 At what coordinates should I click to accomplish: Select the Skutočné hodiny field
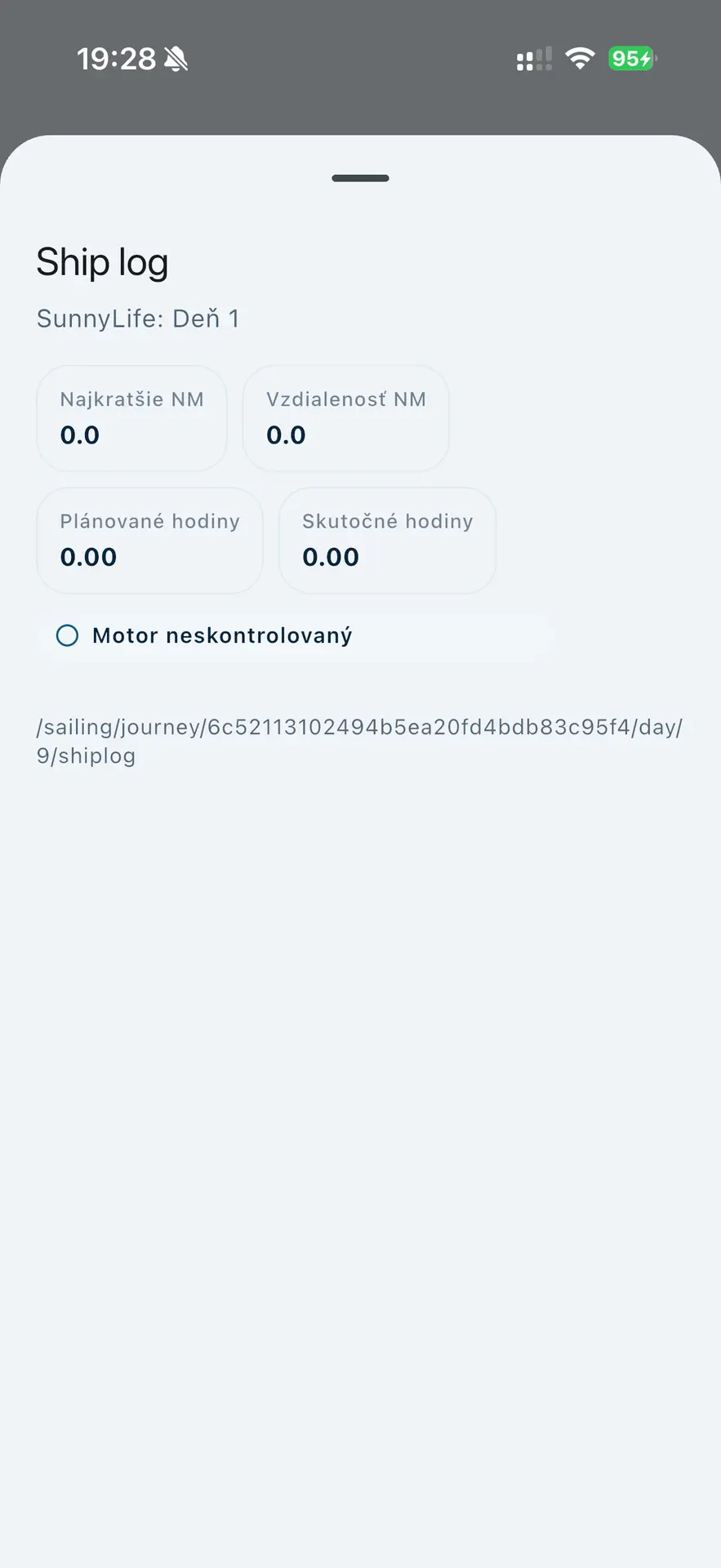click(x=387, y=540)
